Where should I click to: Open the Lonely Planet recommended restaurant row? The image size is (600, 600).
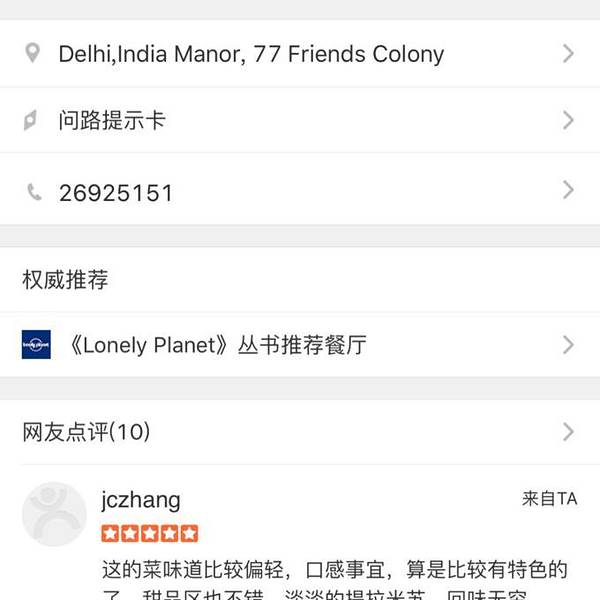tap(300, 345)
